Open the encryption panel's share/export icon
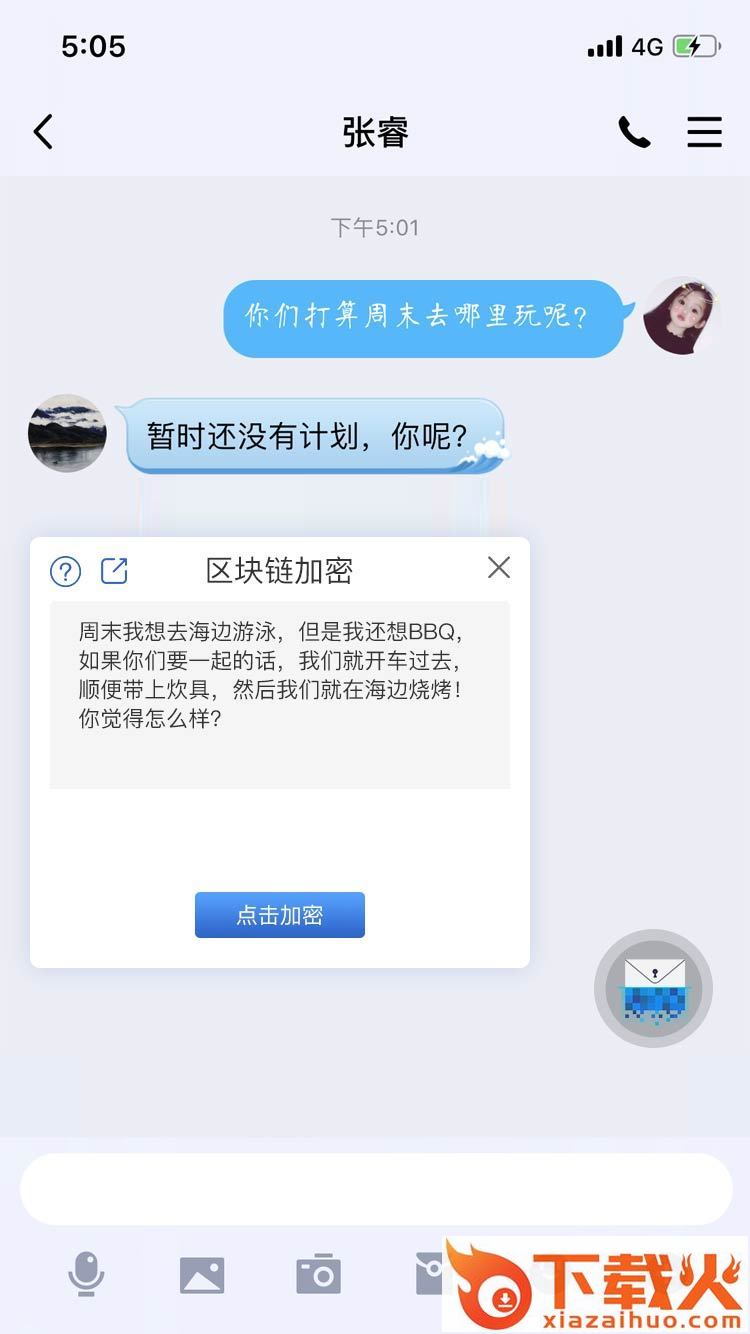The image size is (750, 1334). 115,571
